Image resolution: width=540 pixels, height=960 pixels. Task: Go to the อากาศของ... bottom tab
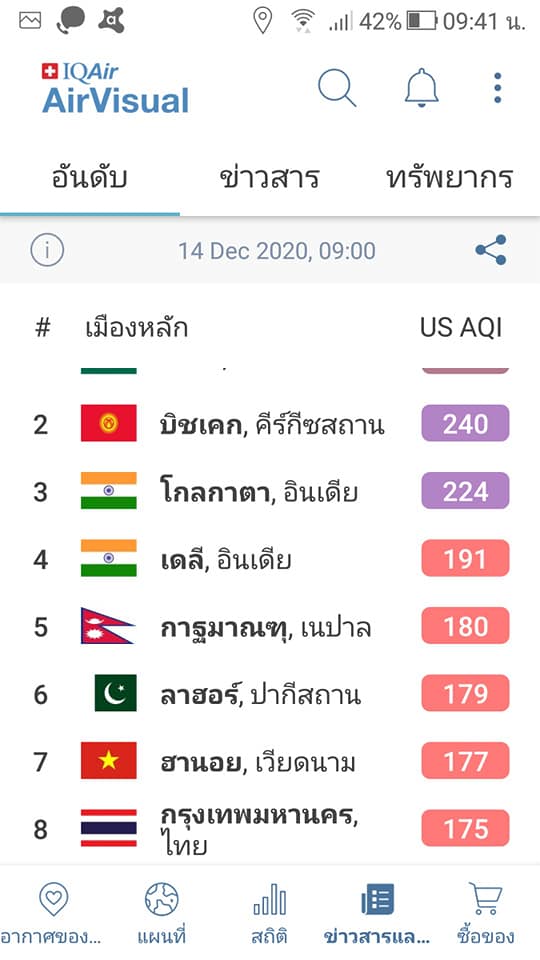[53, 912]
